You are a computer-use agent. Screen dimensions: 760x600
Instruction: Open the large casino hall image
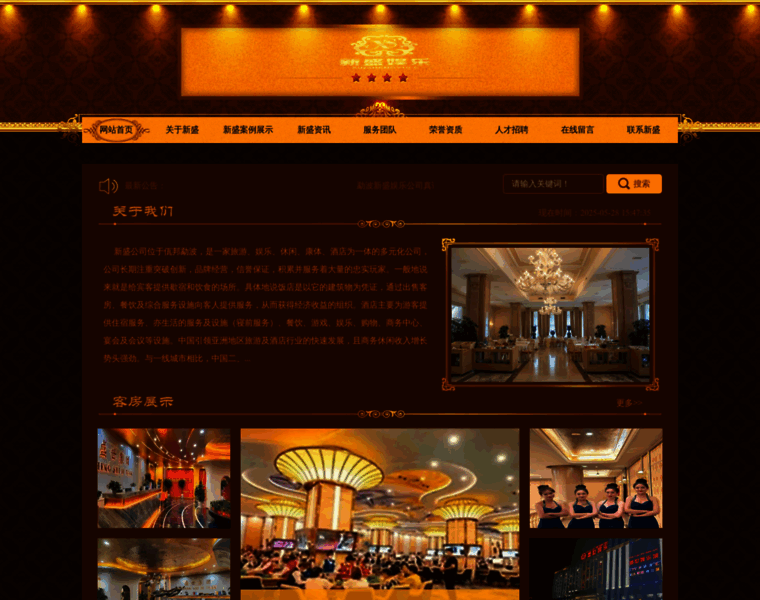pos(380,508)
